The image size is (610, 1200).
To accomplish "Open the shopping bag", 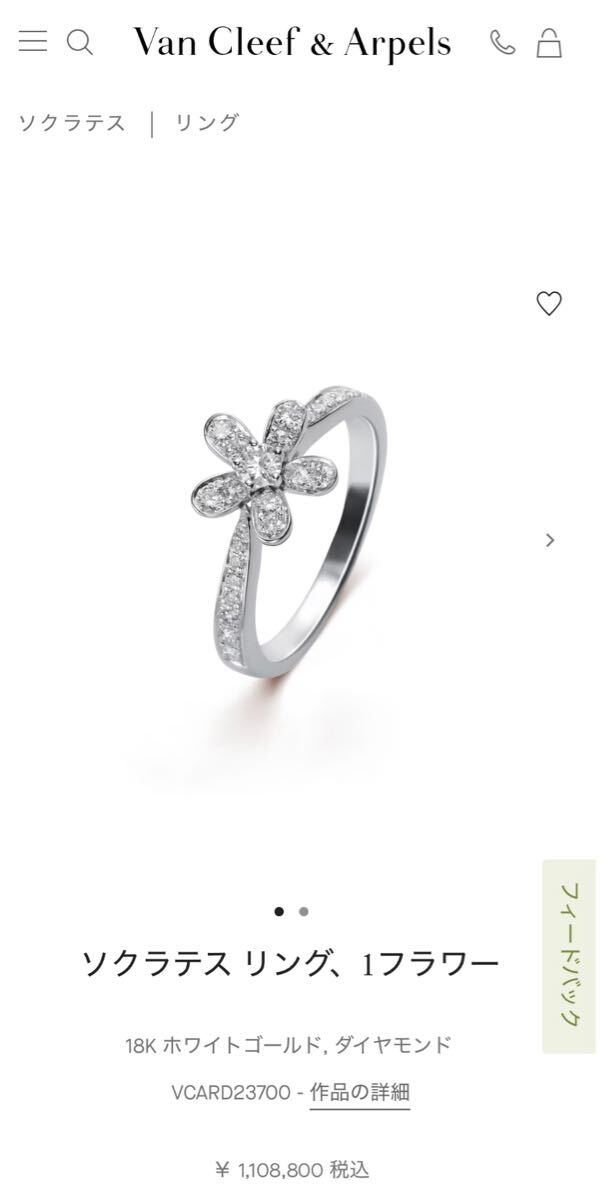I will 549,42.
